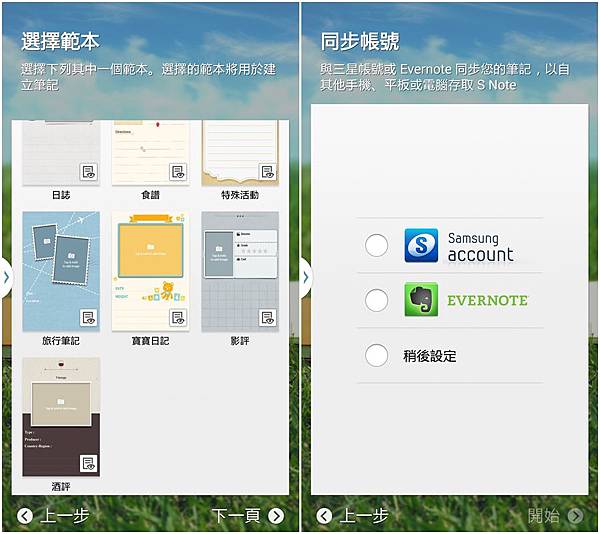Screen dimensions: 600x534
Task: Tap 上一步 on the 選擇範本 screen
Action: point(54,516)
